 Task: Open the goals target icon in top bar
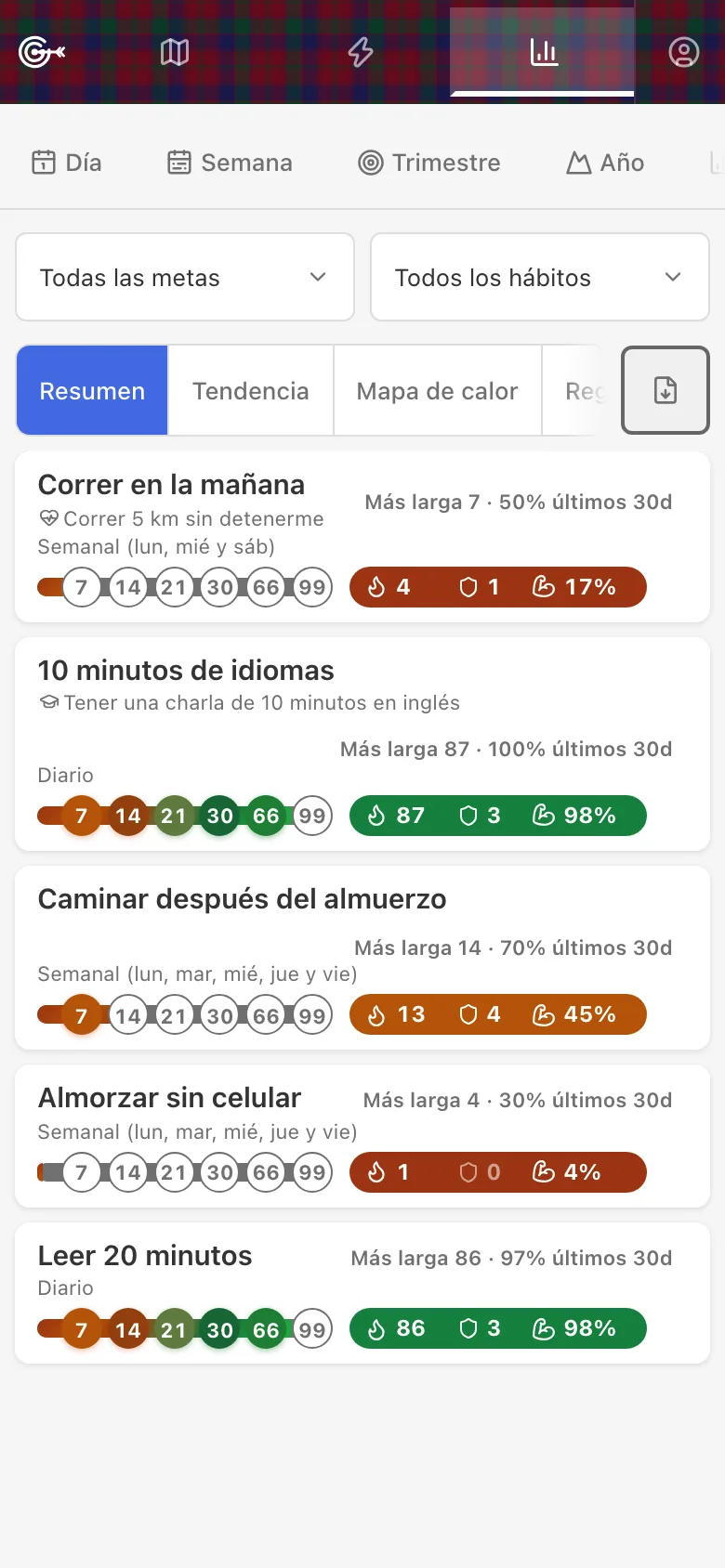pyautogui.click(x=42, y=52)
